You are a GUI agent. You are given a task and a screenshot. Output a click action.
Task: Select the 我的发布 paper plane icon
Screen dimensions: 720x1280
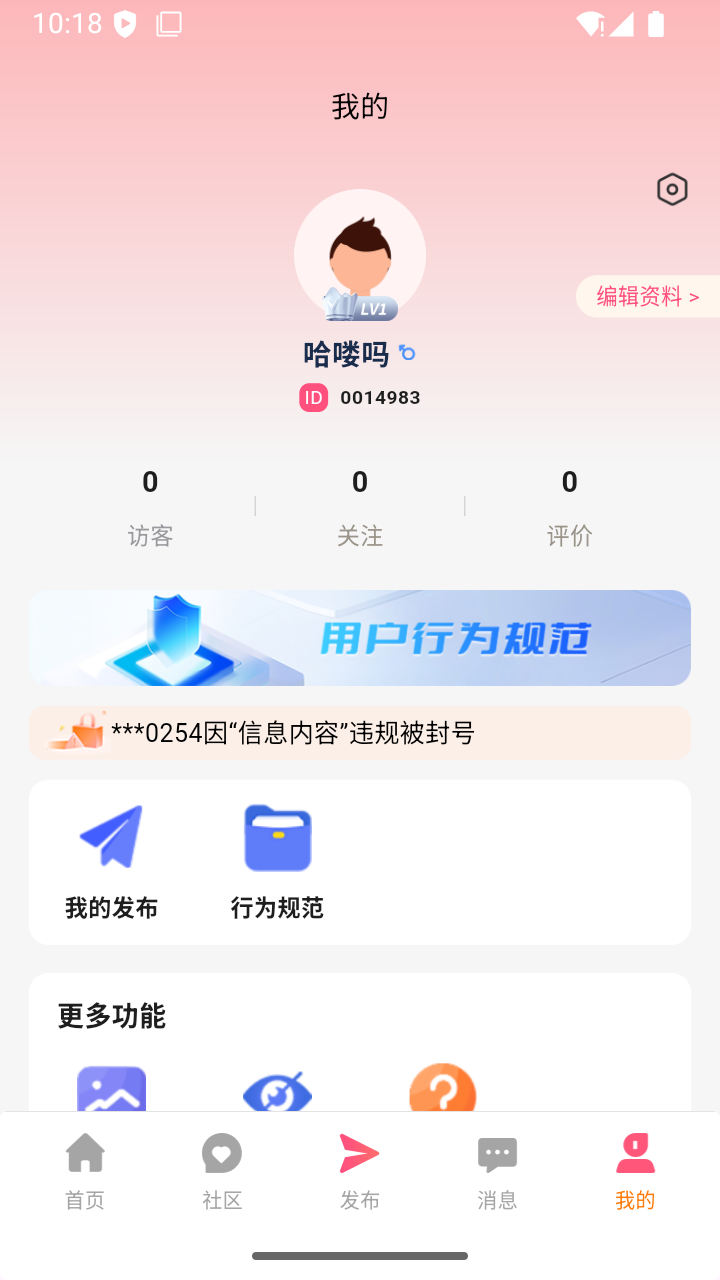(x=110, y=837)
